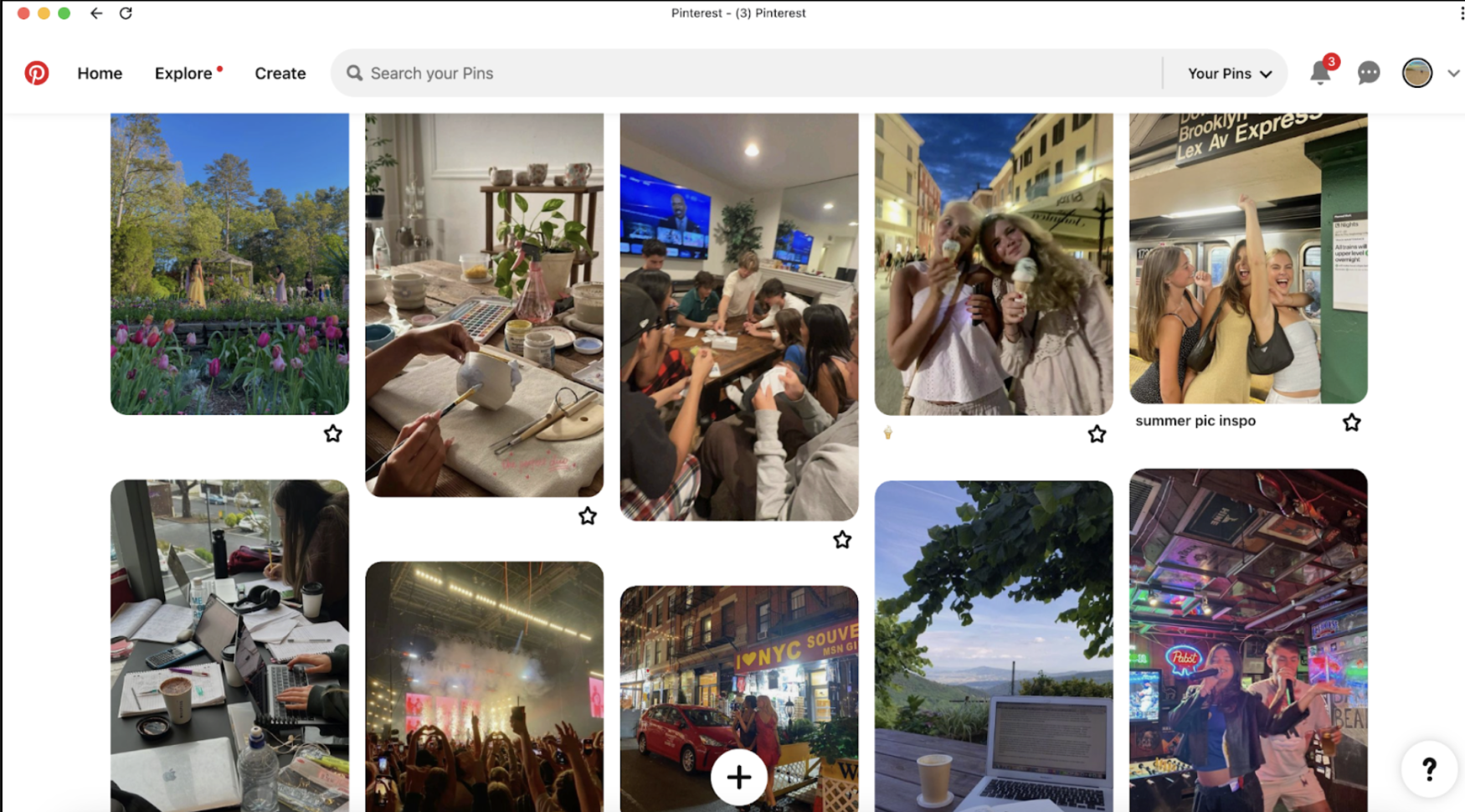Open the help question mark button
The image size is (1465, 812).
pyautogui.click(x=1428, y=768)
